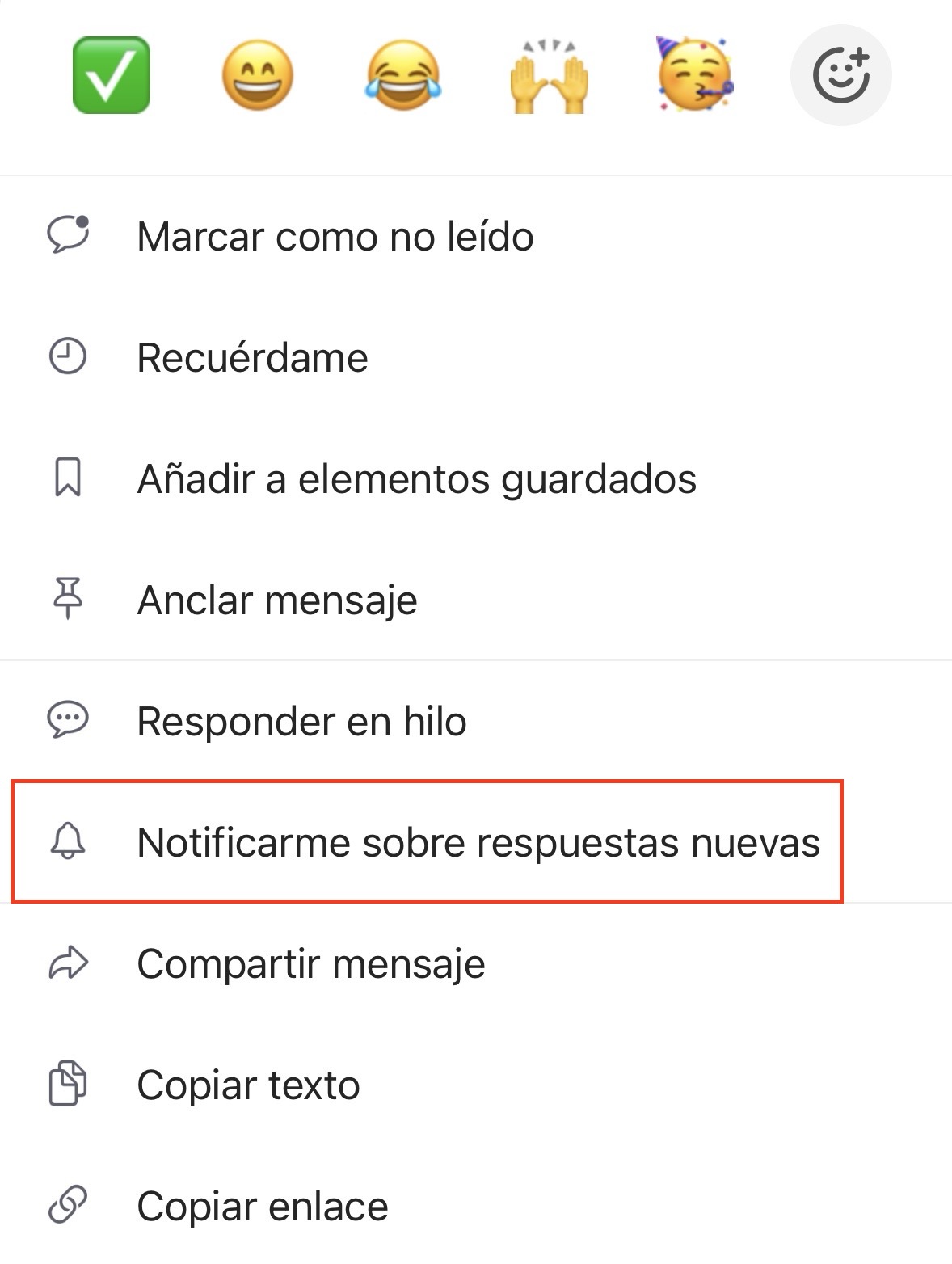Image resolution: width=952 pixels, height=1264 pixels.
Task: Open Responder en hilo
Action: pos(301,721)
